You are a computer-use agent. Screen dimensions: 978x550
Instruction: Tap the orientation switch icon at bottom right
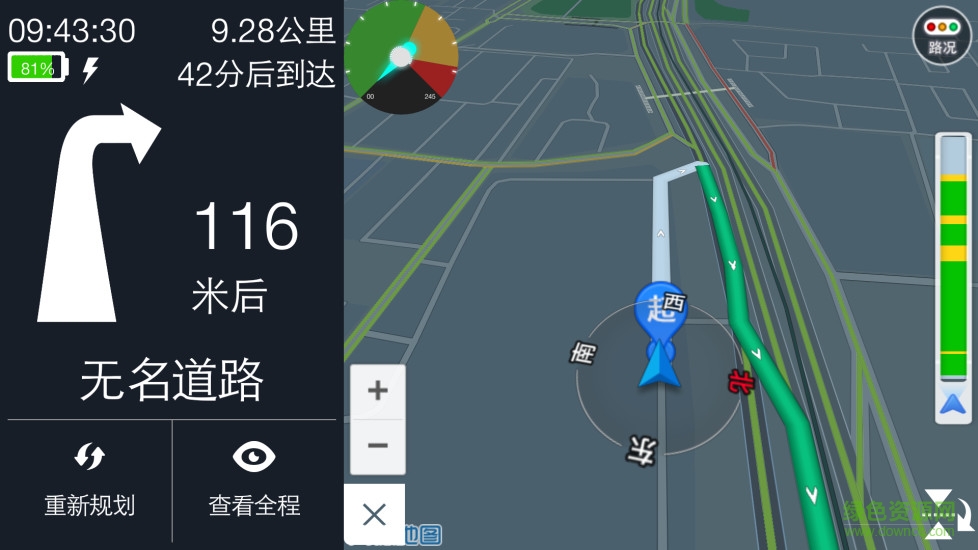(947, 509)
